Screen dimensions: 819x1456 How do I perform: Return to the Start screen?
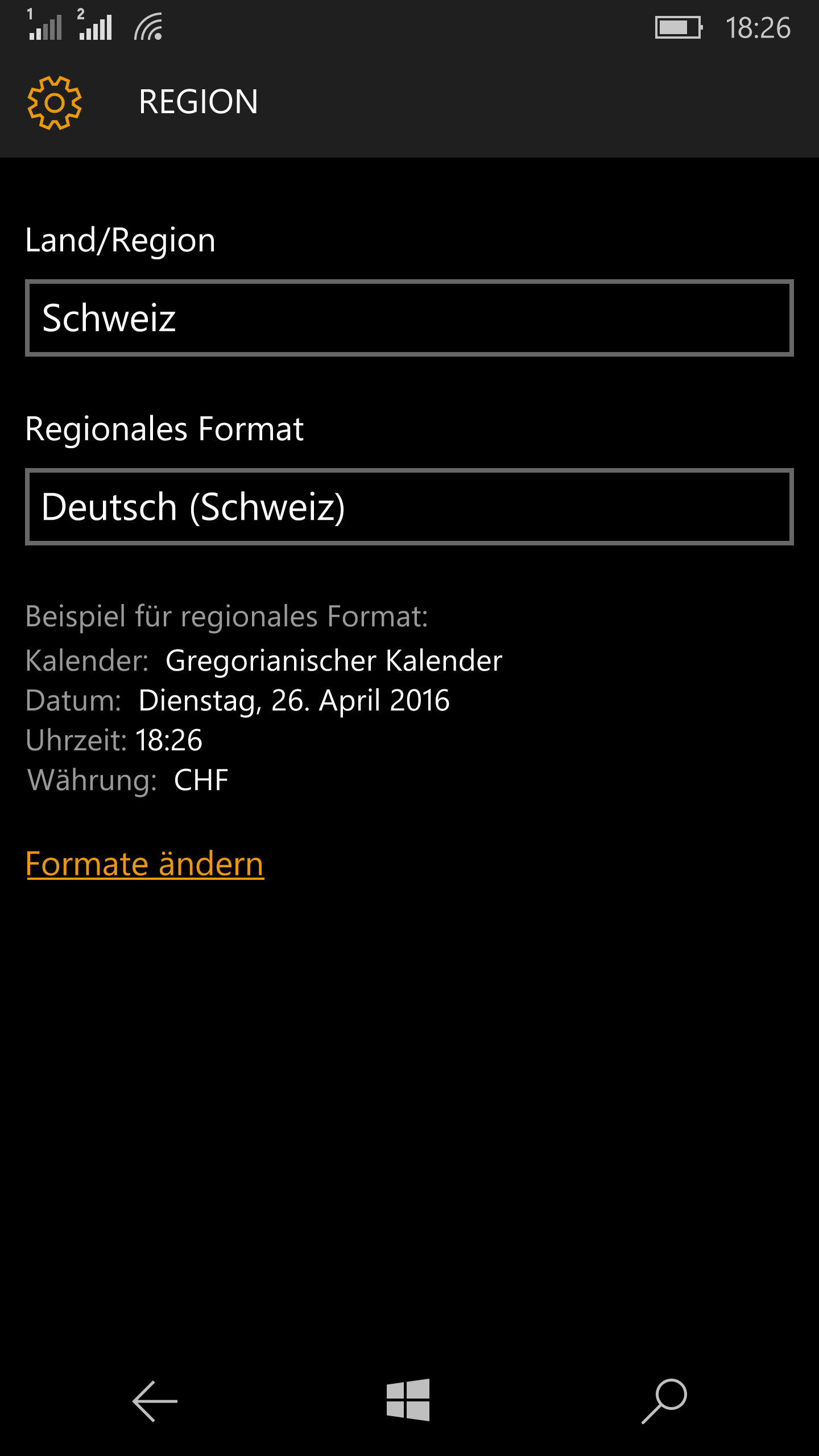408,1400
